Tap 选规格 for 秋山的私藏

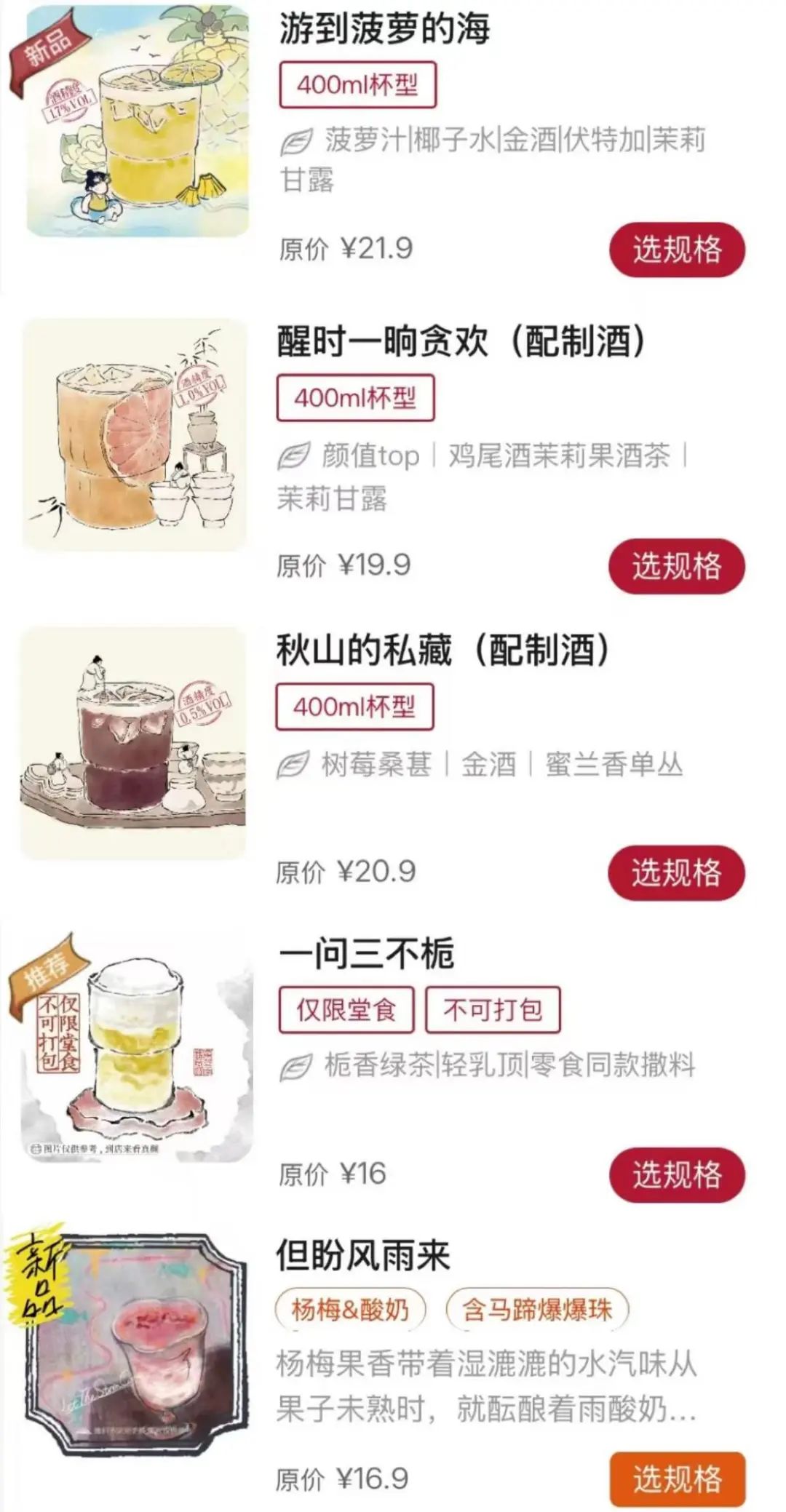pos(676,872)
